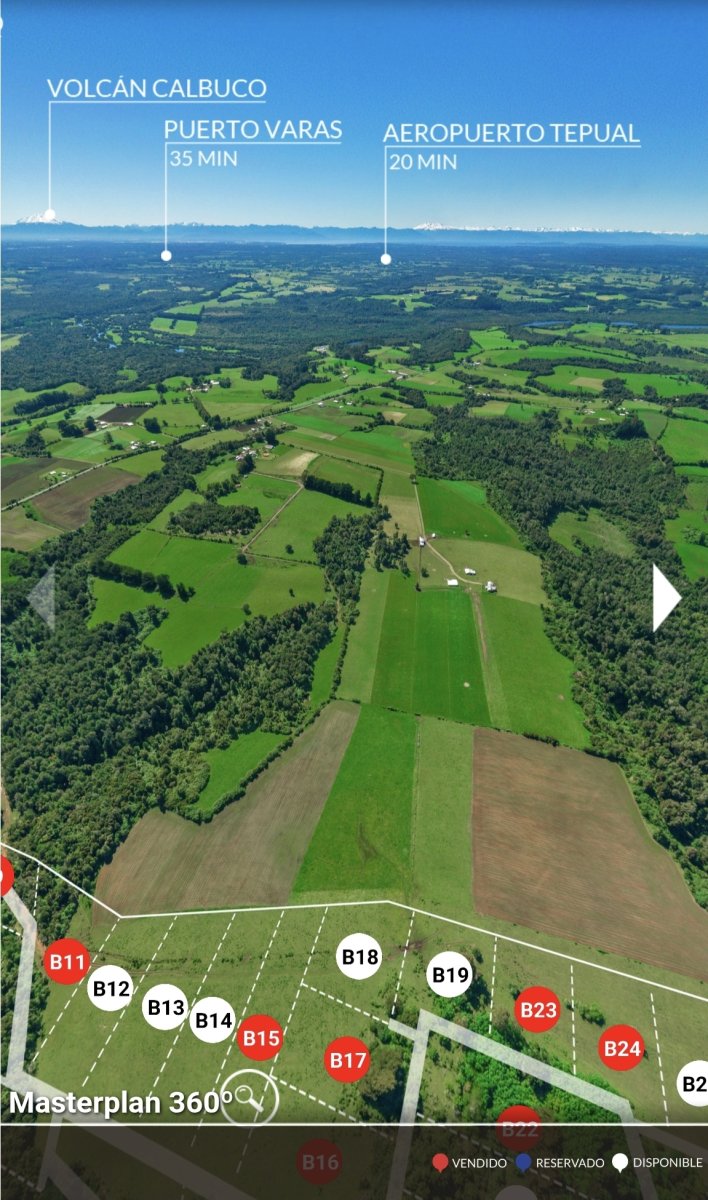Image resolution: width=708 pixels, height=1200 pixels.
Task: View sold lot B15
Action: pos(261,1038)
